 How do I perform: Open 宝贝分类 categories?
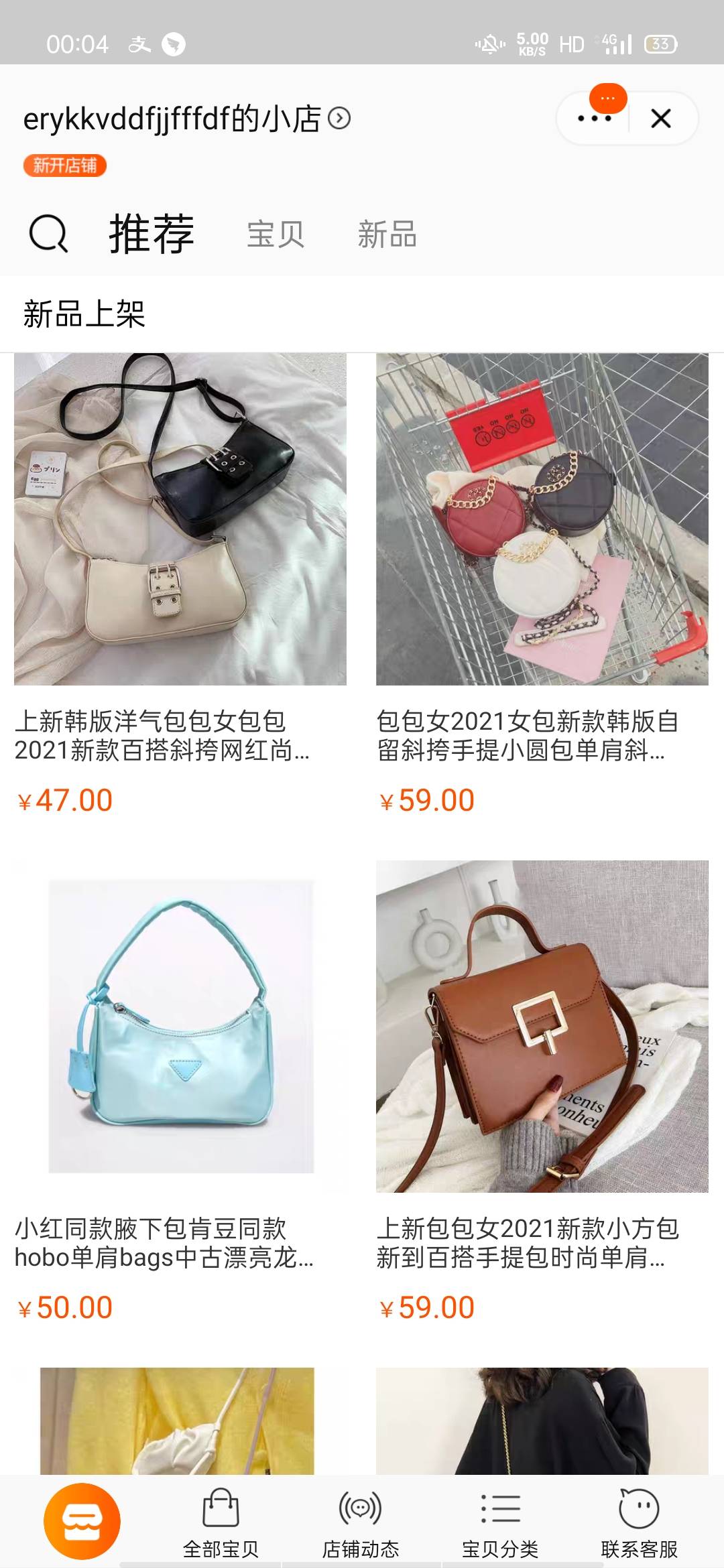[x=500, y=1522]
